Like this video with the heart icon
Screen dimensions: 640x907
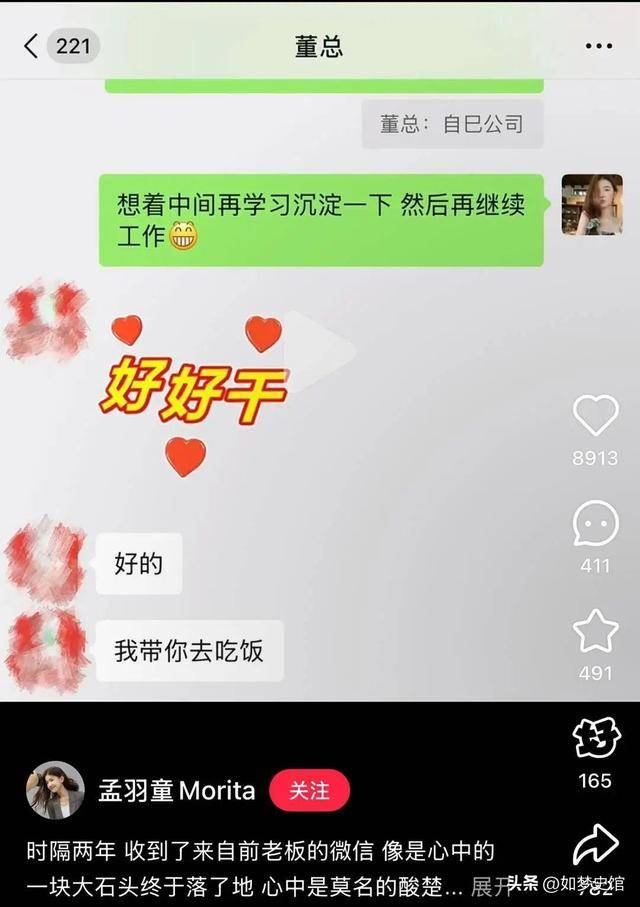point(595,416)
